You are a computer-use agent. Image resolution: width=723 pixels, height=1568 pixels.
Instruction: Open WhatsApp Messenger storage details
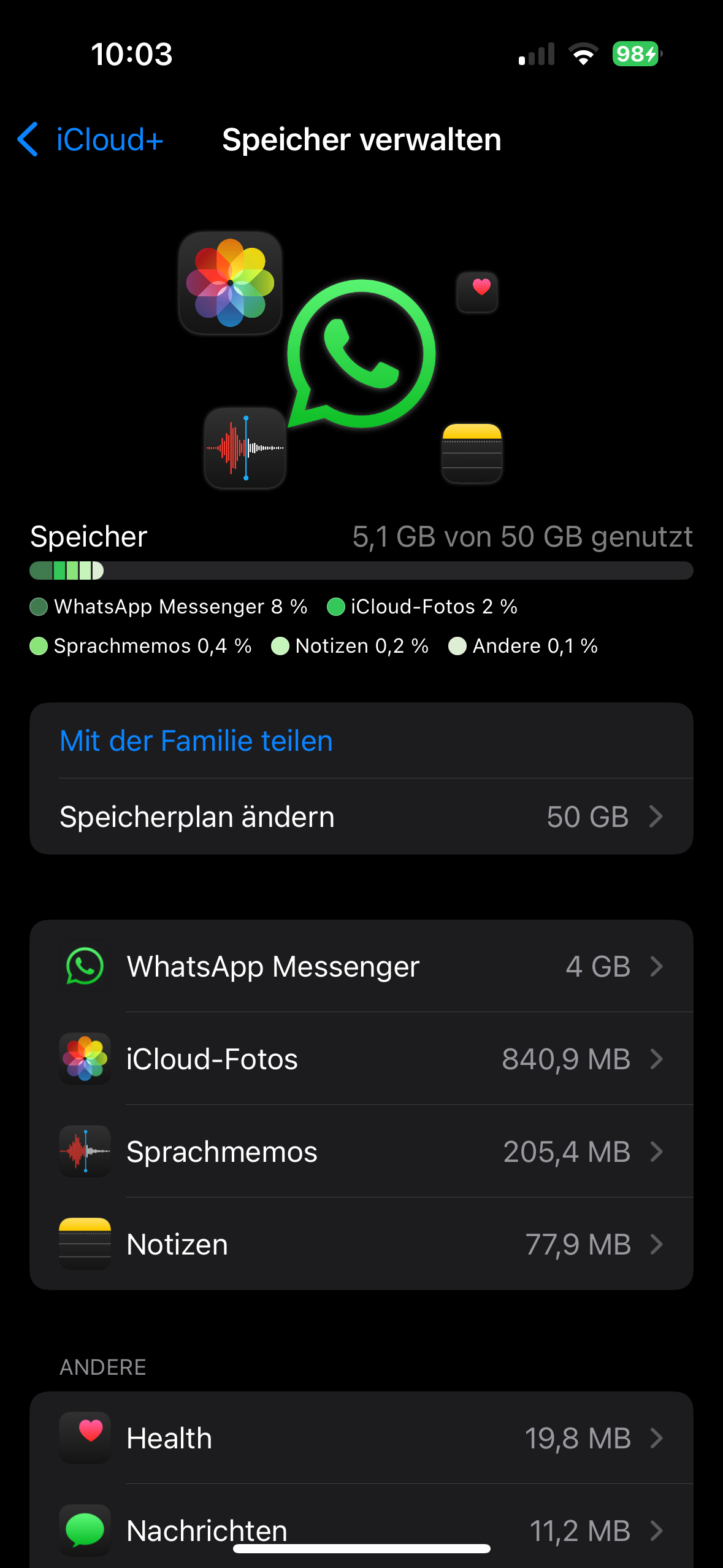pos(361,966)
